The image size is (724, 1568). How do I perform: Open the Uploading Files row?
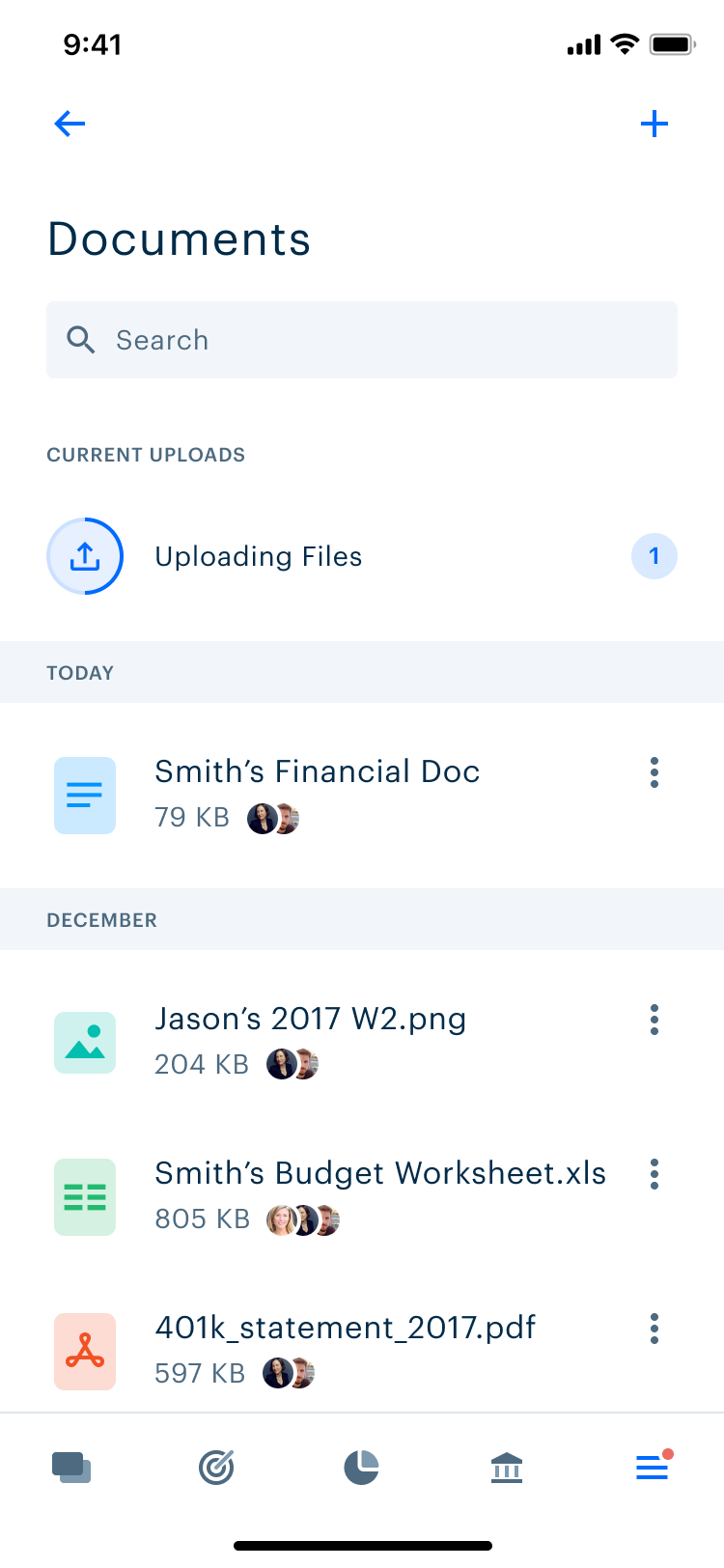click(x=362, y=556)
